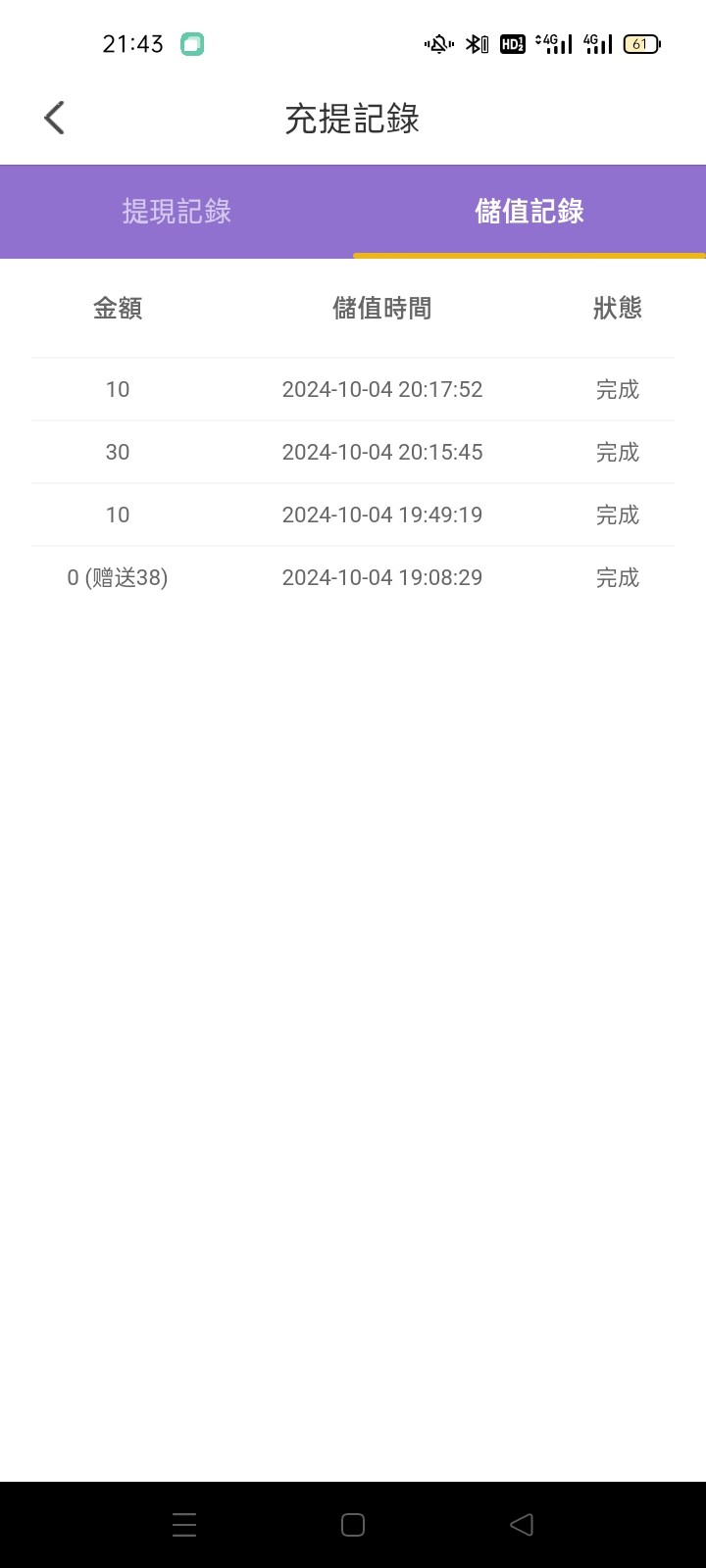The image size is (706, 1568).
Task: Tap the system home button
Action: (x=353, y=1525)
